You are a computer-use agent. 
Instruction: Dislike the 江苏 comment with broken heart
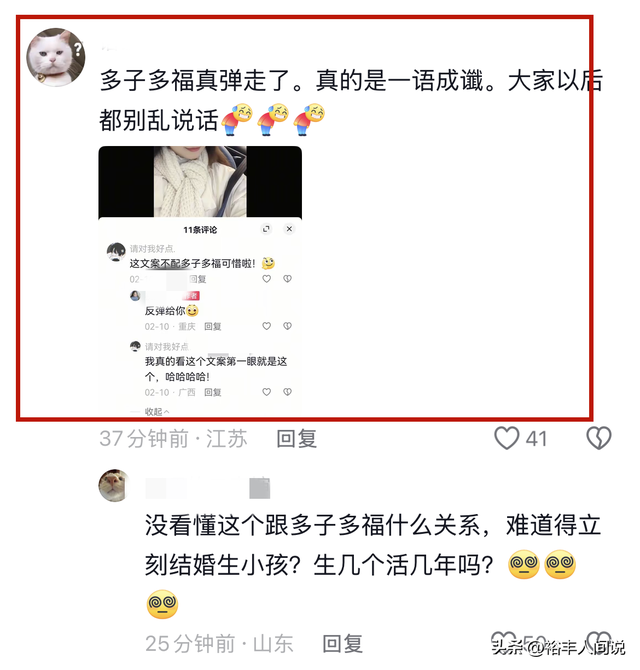point(598,438)
